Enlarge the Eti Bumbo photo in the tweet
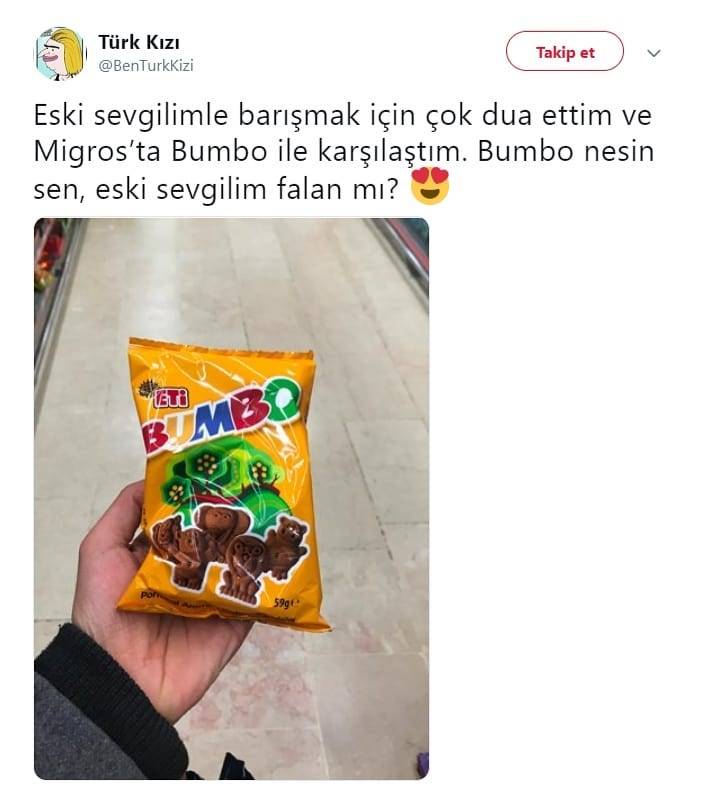704x799 pixels. [231, 498]
